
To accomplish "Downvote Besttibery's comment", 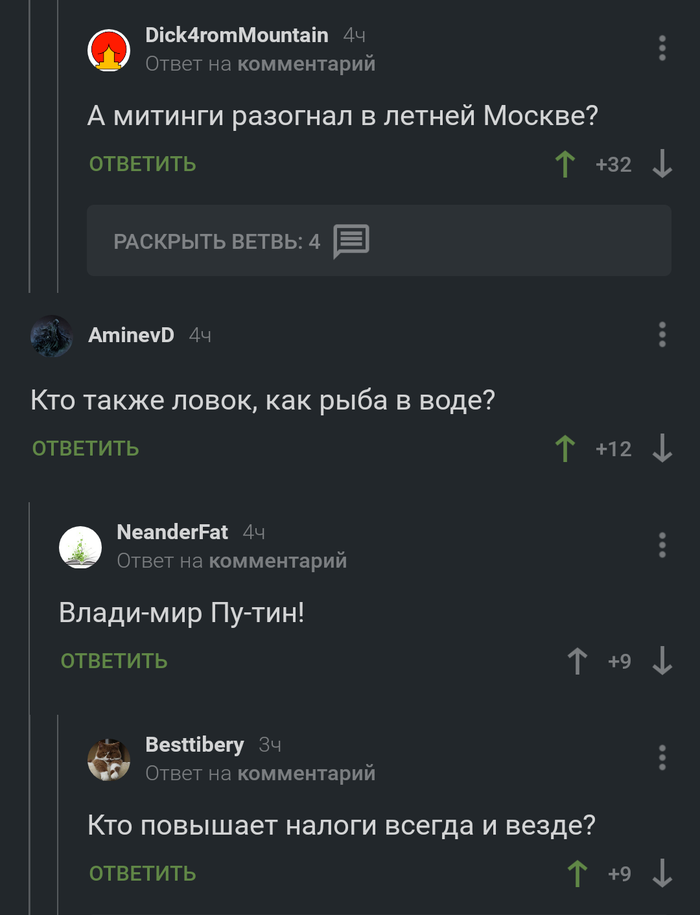I will [x=662, y=873].
